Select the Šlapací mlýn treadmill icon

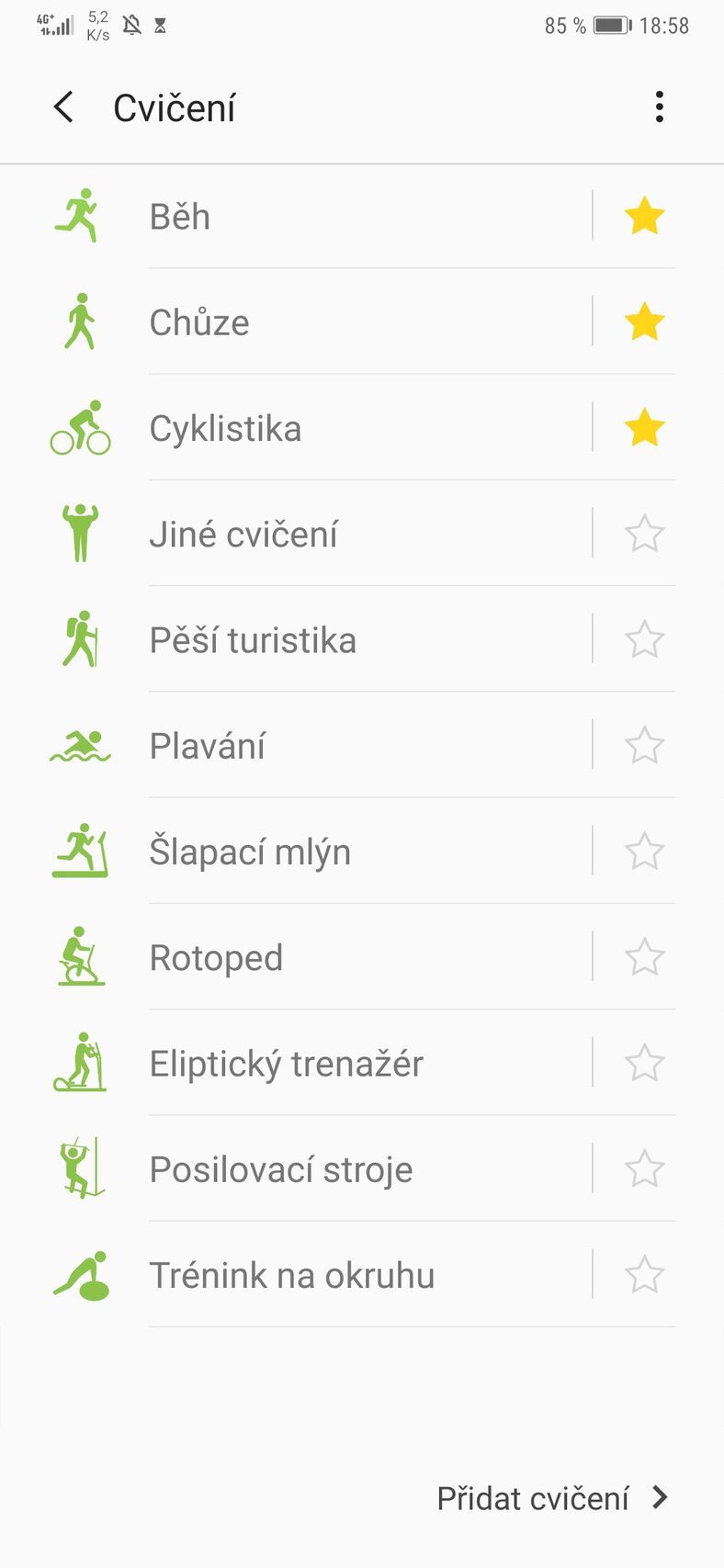[80, 851]
